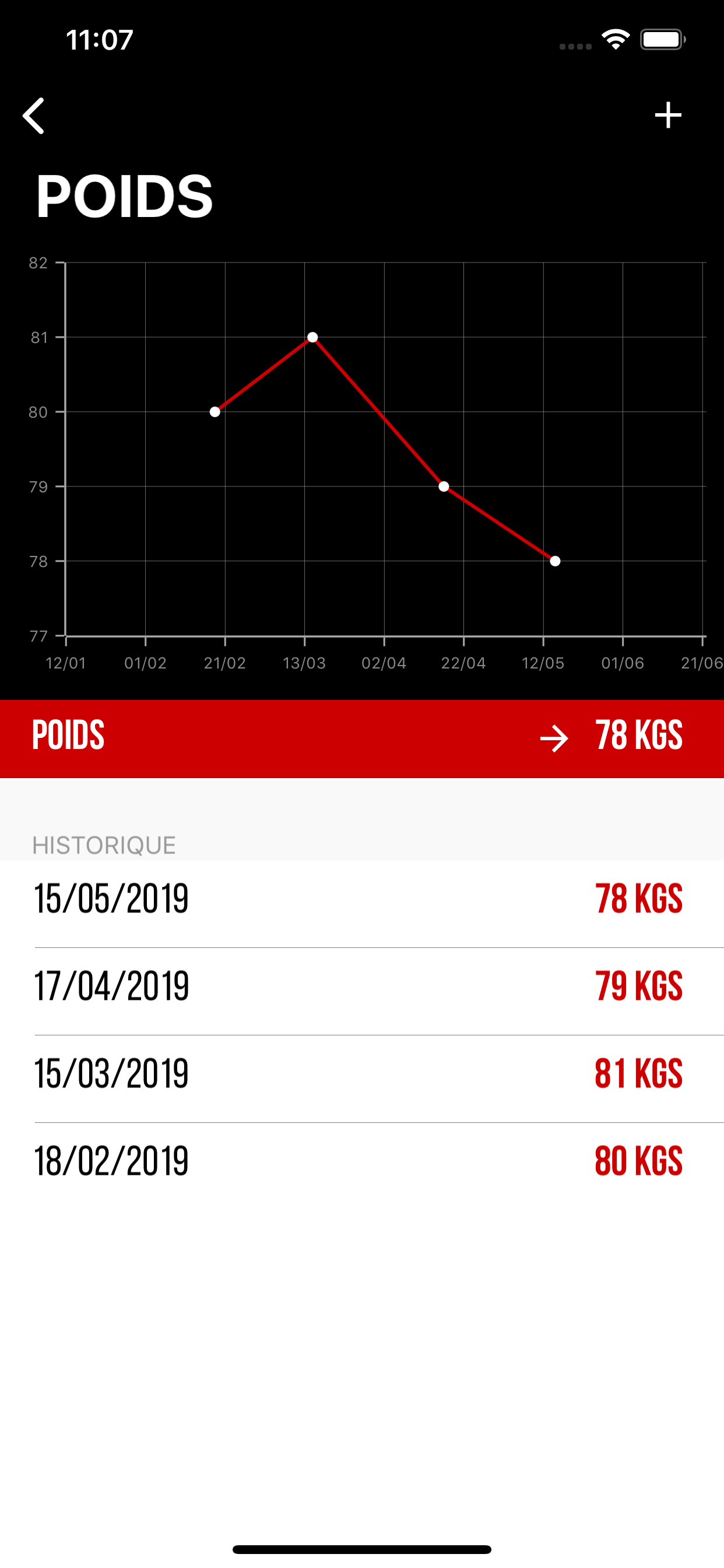Select the 18/02/2019 entry showing 80 KGS

(x=362, y=1166)
